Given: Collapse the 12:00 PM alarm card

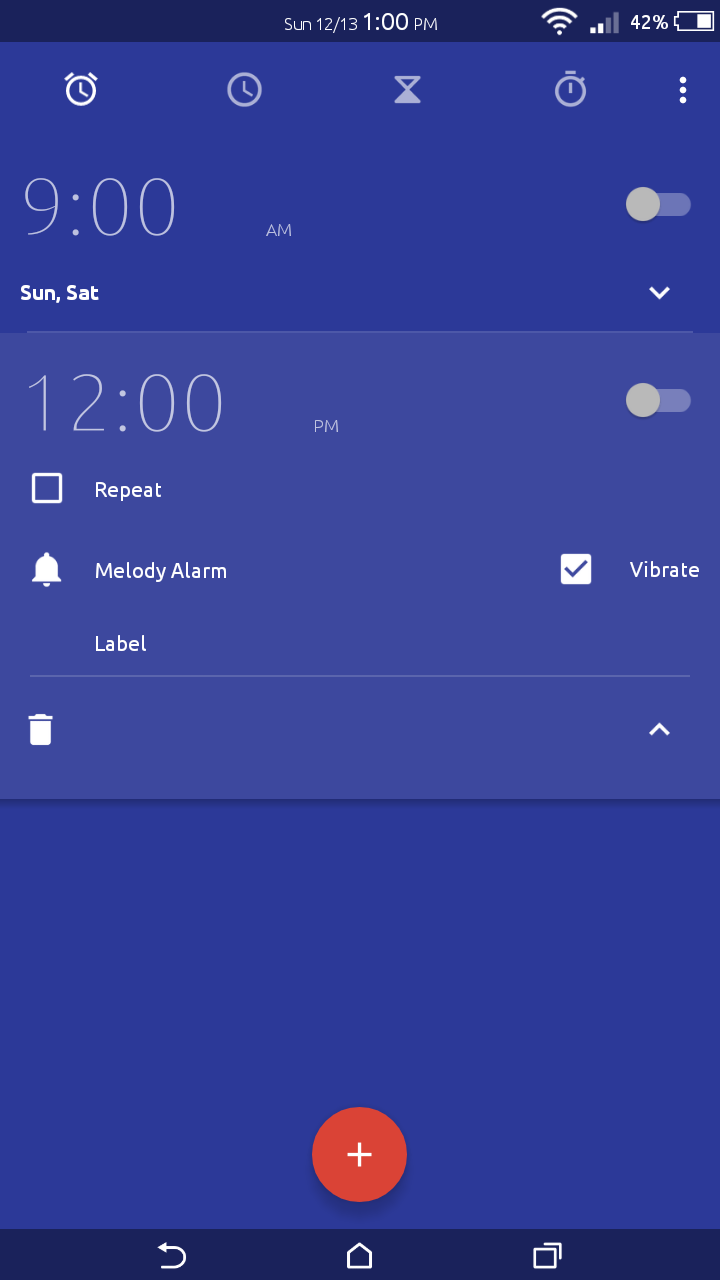Looking at the screenshot, I should point(659,730).
